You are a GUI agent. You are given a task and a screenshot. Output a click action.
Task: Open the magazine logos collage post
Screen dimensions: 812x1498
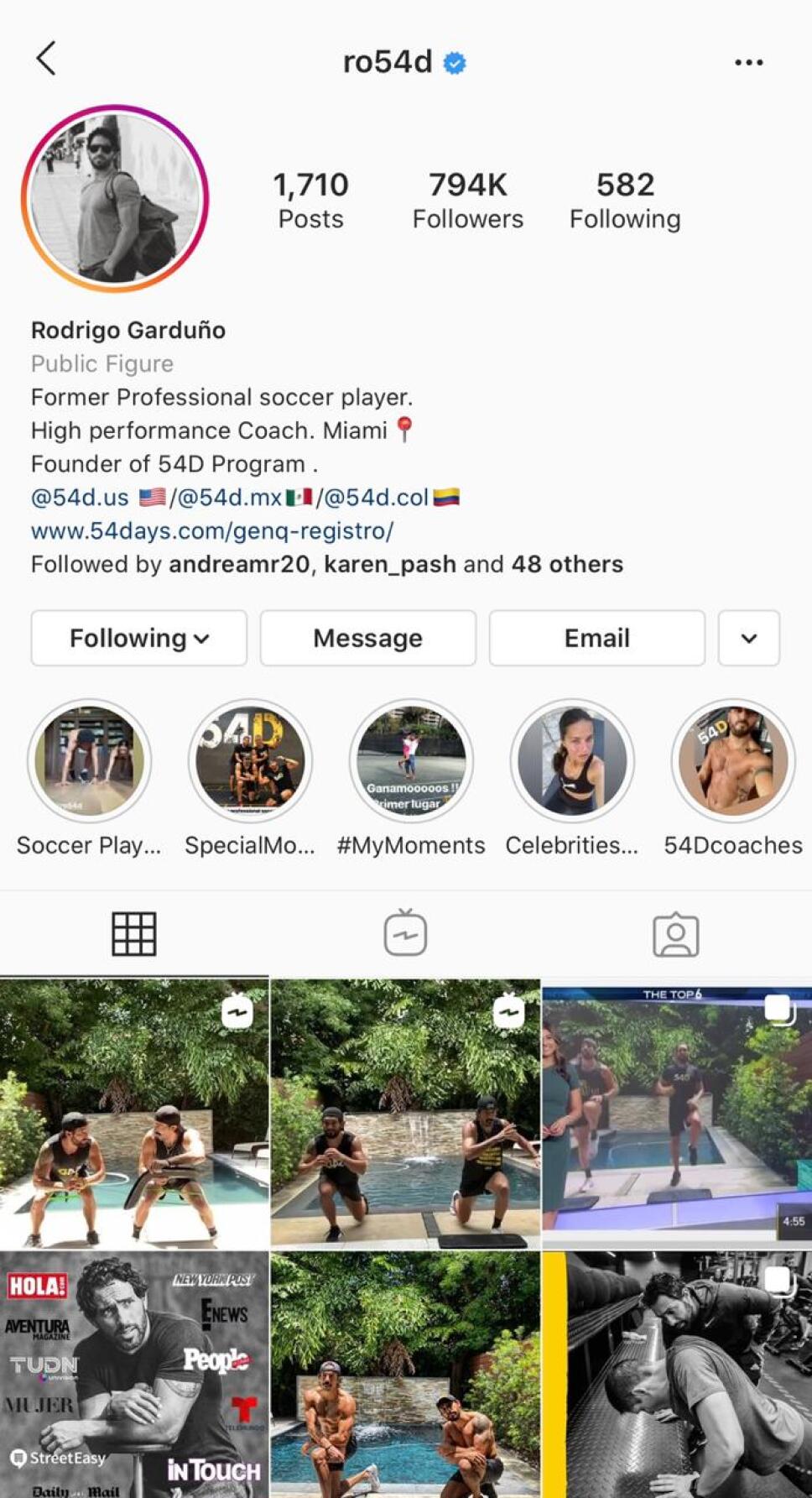(x=134, y=1375)
